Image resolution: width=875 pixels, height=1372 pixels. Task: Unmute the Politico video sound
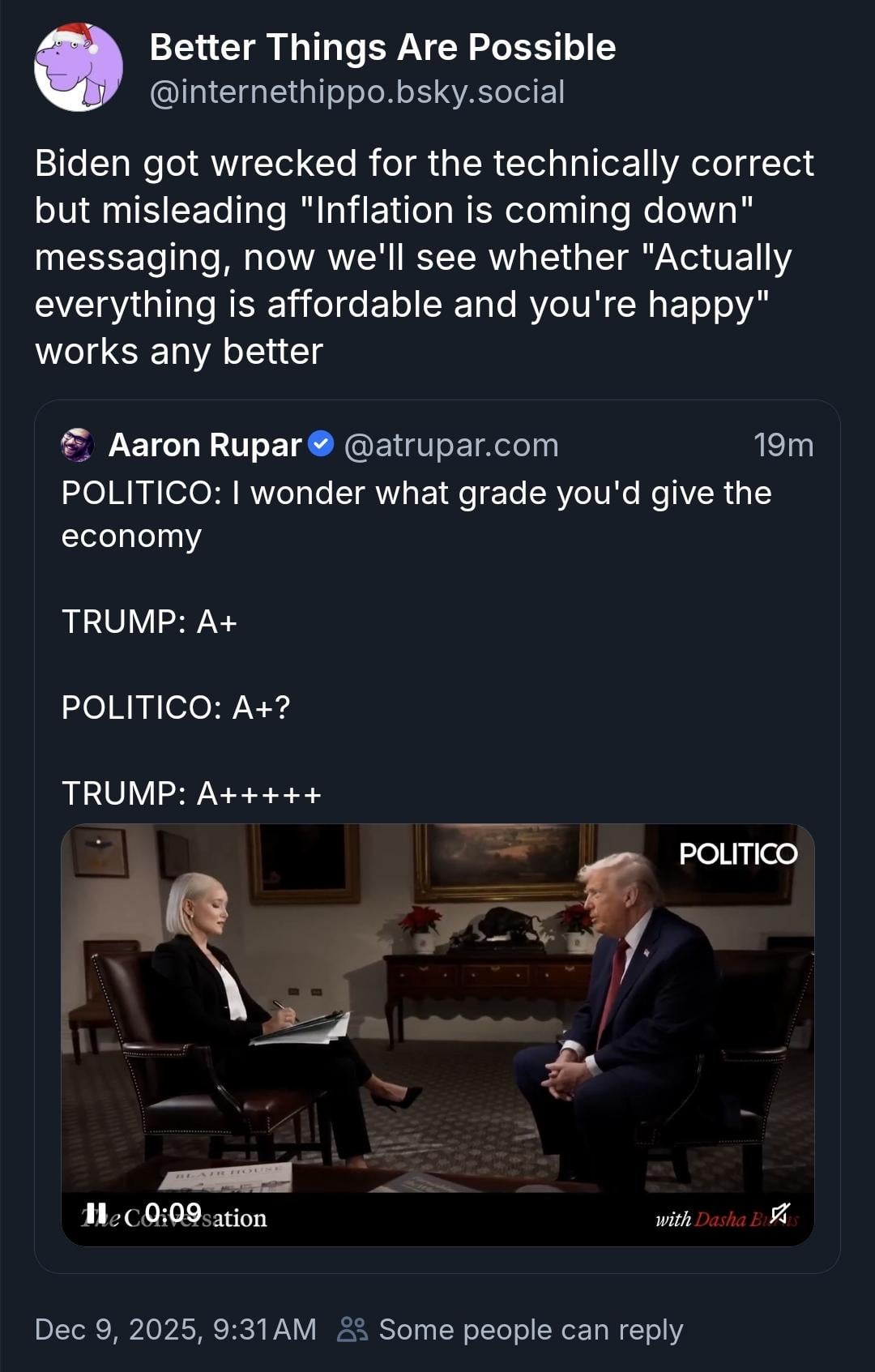coord(779,1213)
